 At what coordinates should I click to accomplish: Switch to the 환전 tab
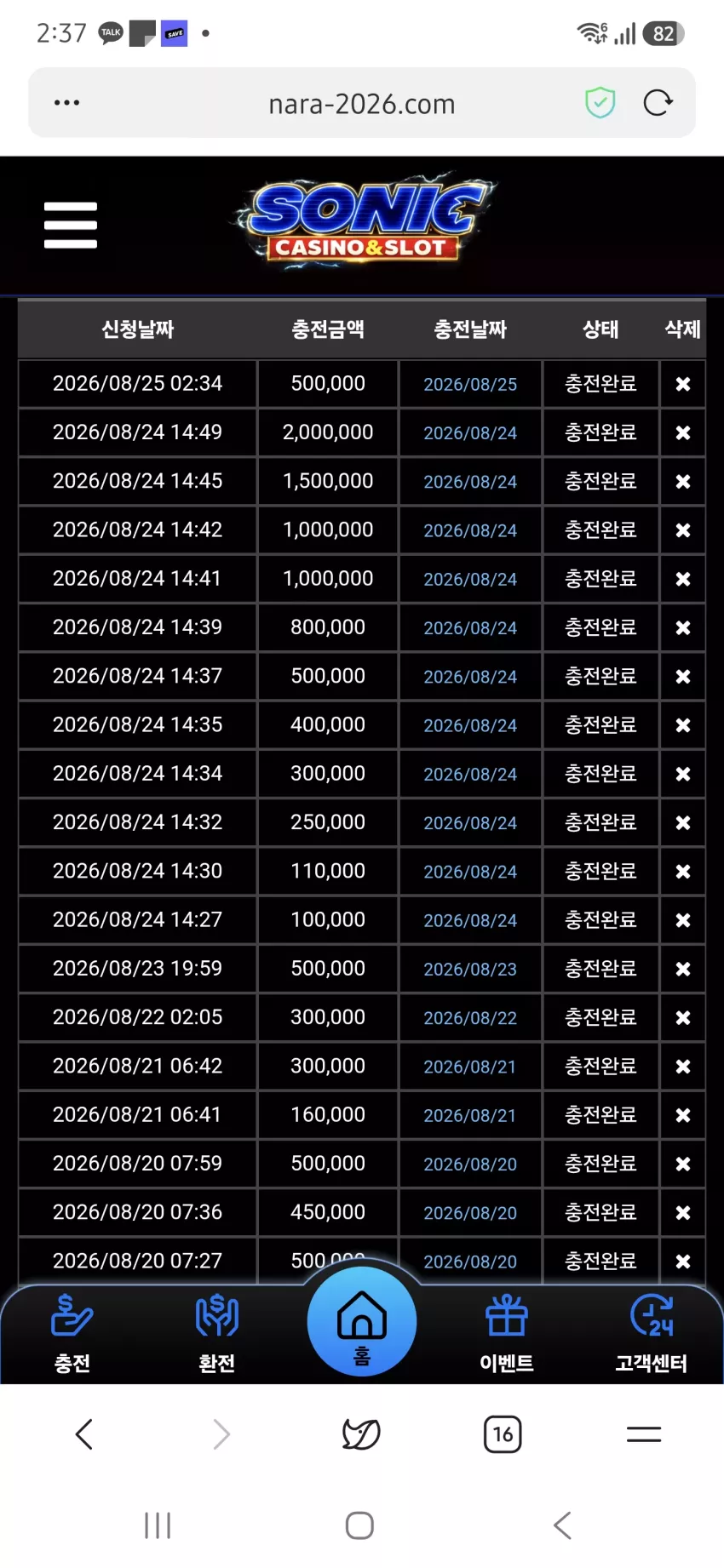pos(216,1333)
